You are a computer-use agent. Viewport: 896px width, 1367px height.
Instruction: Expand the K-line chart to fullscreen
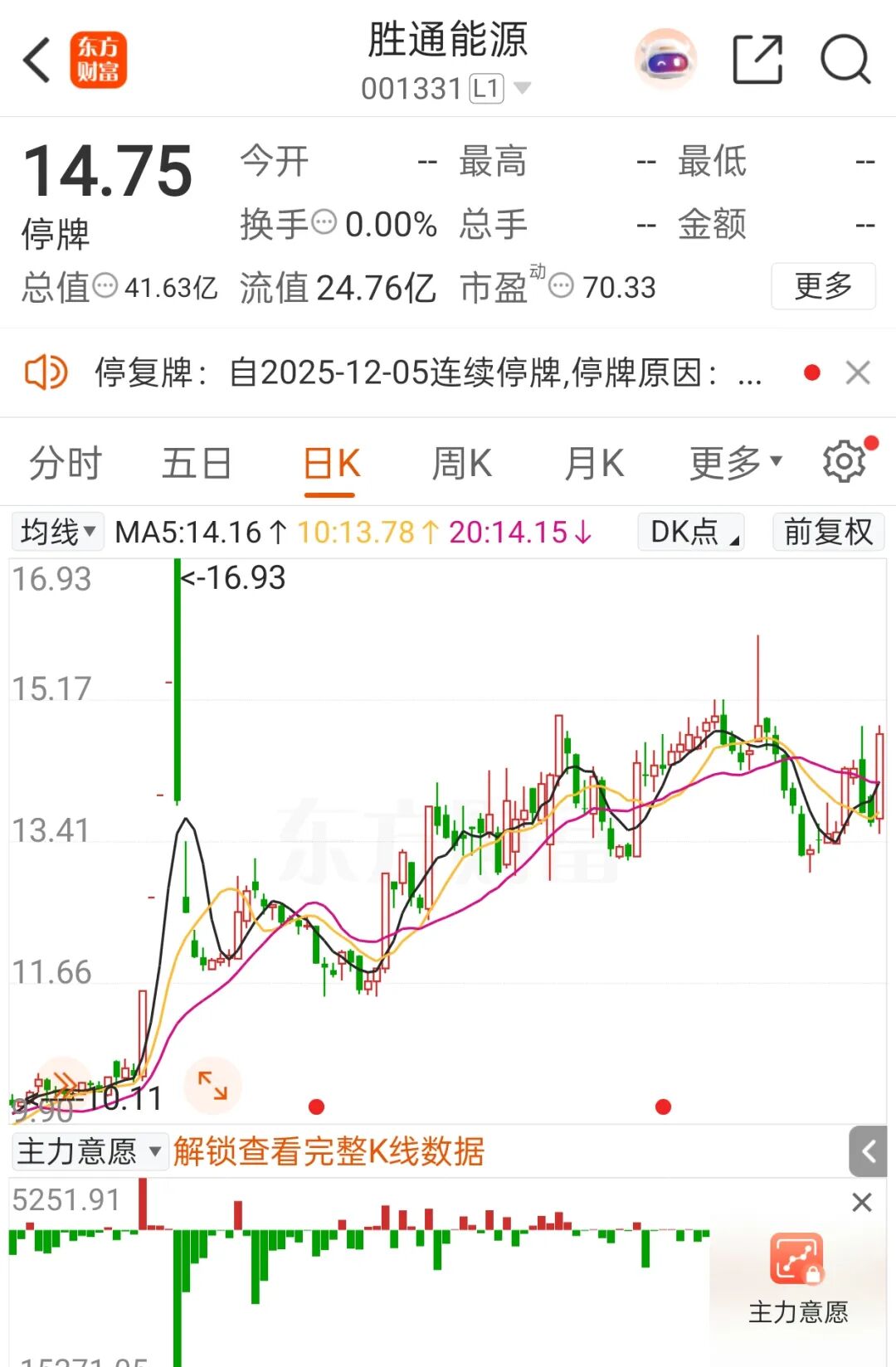click(212, 1085)
